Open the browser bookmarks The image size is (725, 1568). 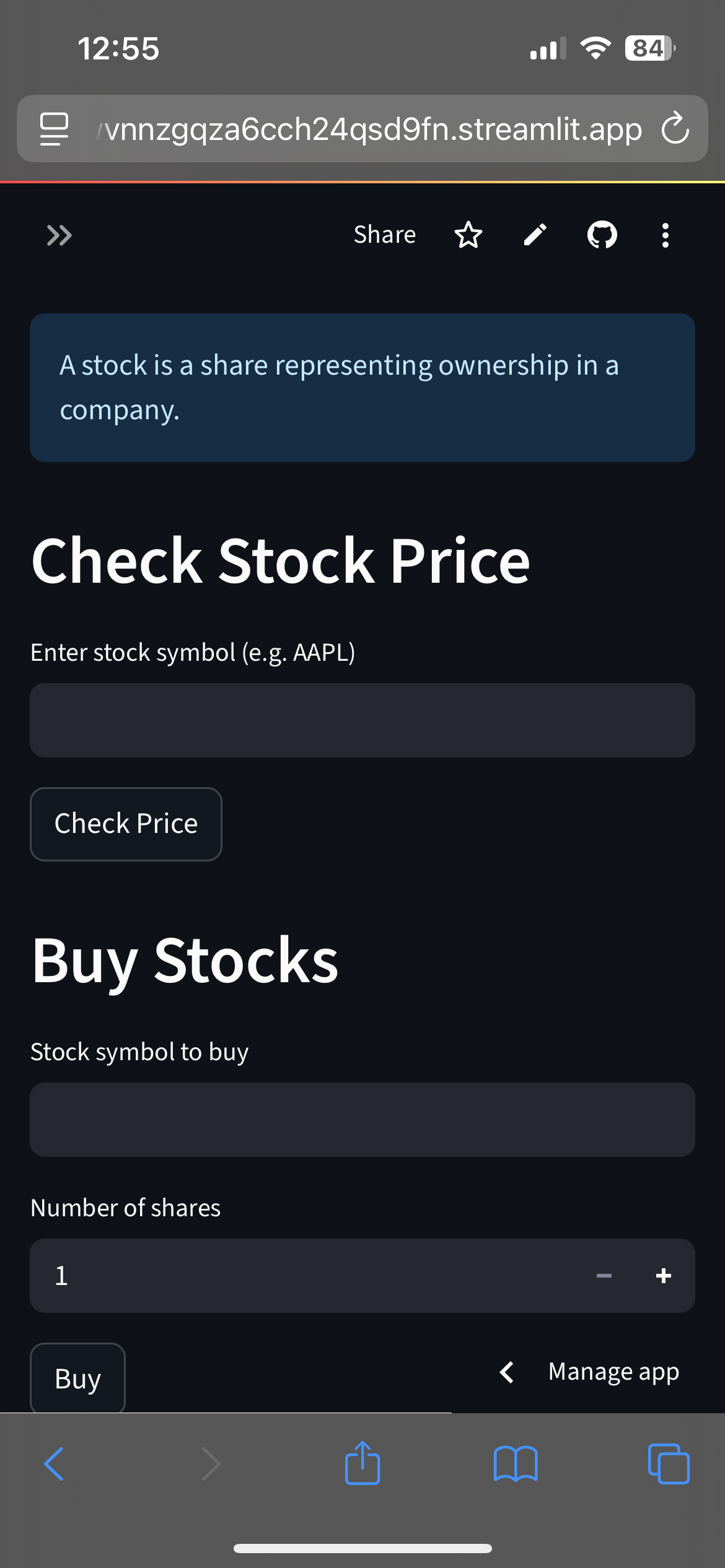(x=516, y=1464)
